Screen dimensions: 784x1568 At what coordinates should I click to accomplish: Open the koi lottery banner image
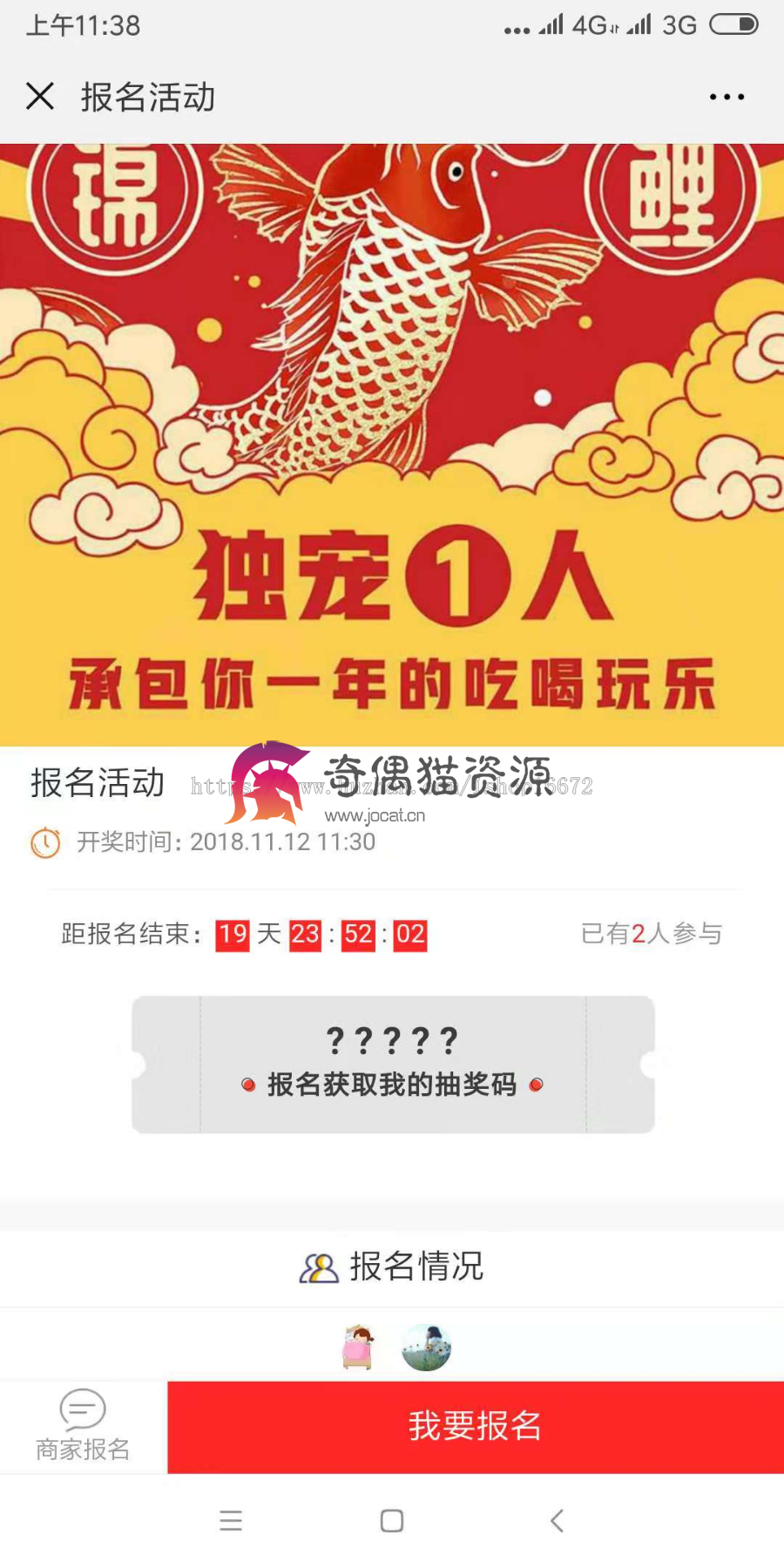[392, 444]
